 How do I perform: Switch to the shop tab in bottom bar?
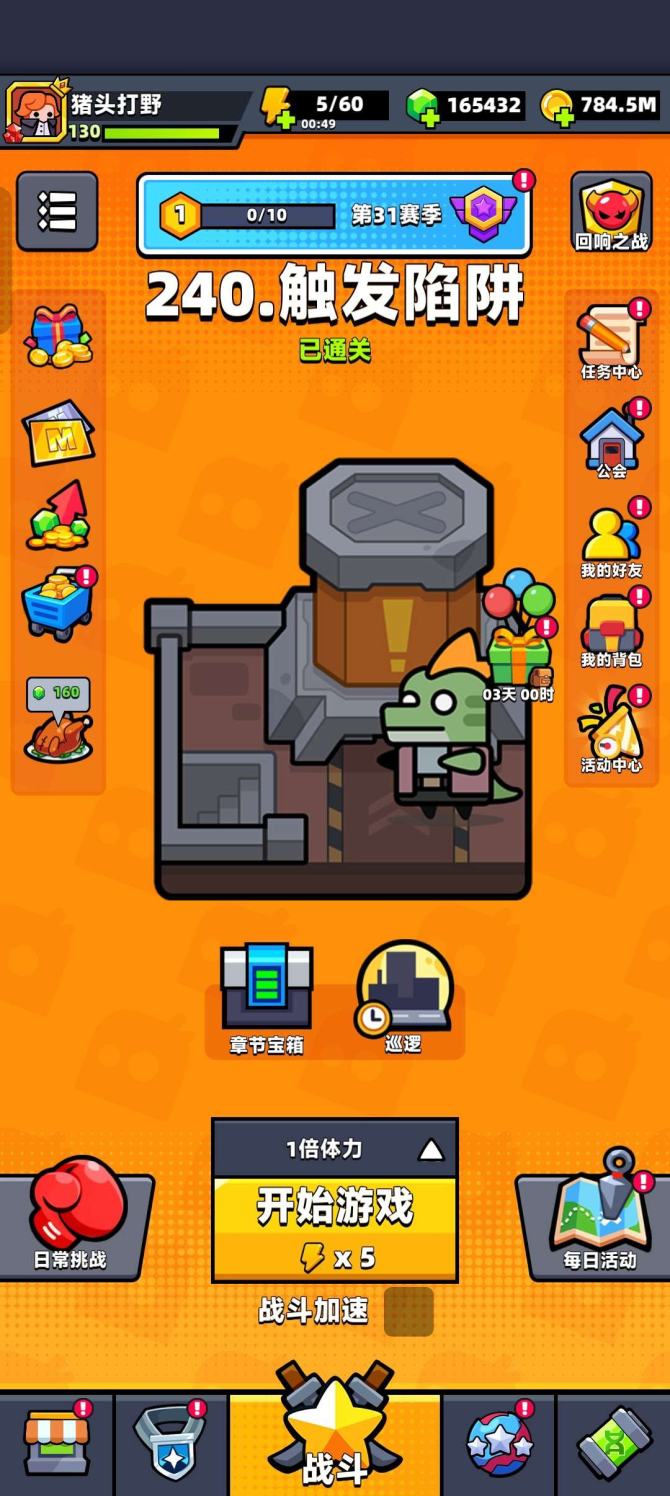coord(56,1443)
